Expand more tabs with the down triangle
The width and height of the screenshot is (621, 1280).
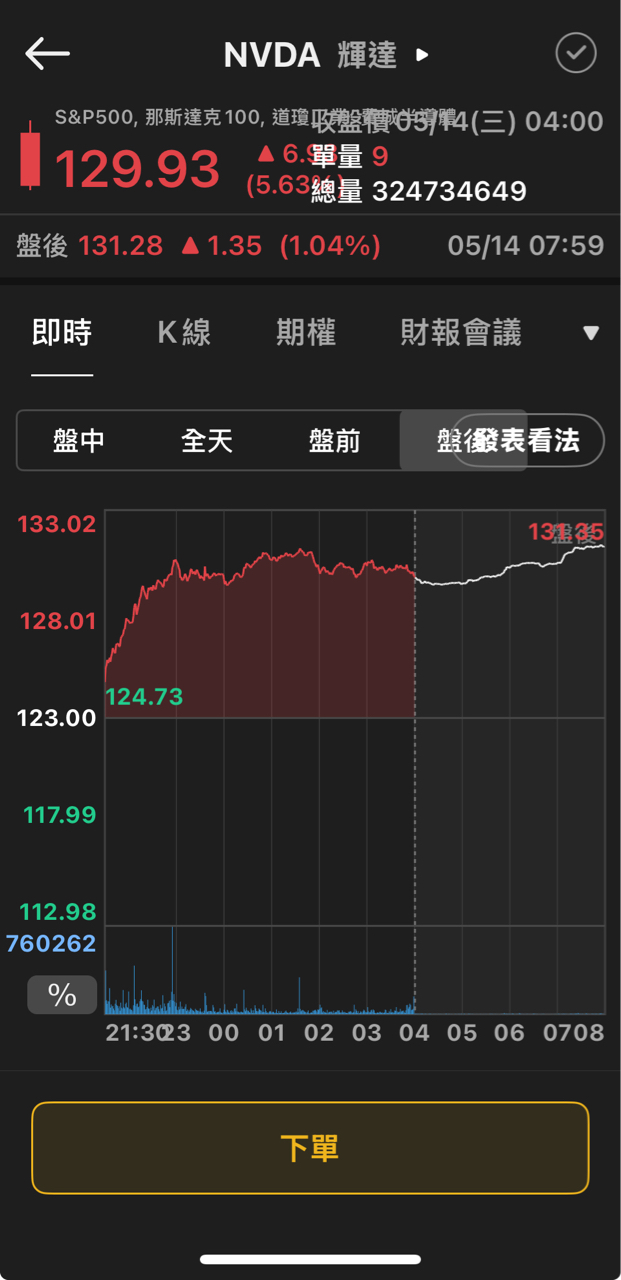point(591,333)
